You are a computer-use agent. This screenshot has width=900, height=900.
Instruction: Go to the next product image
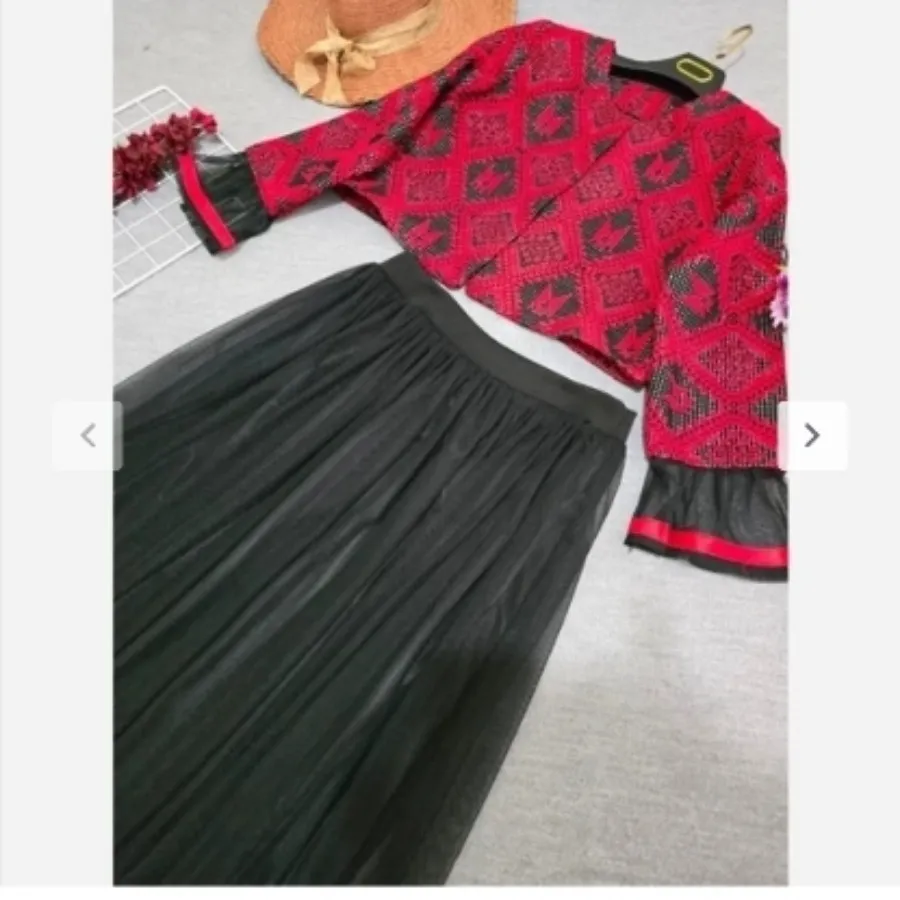point(812,436)
